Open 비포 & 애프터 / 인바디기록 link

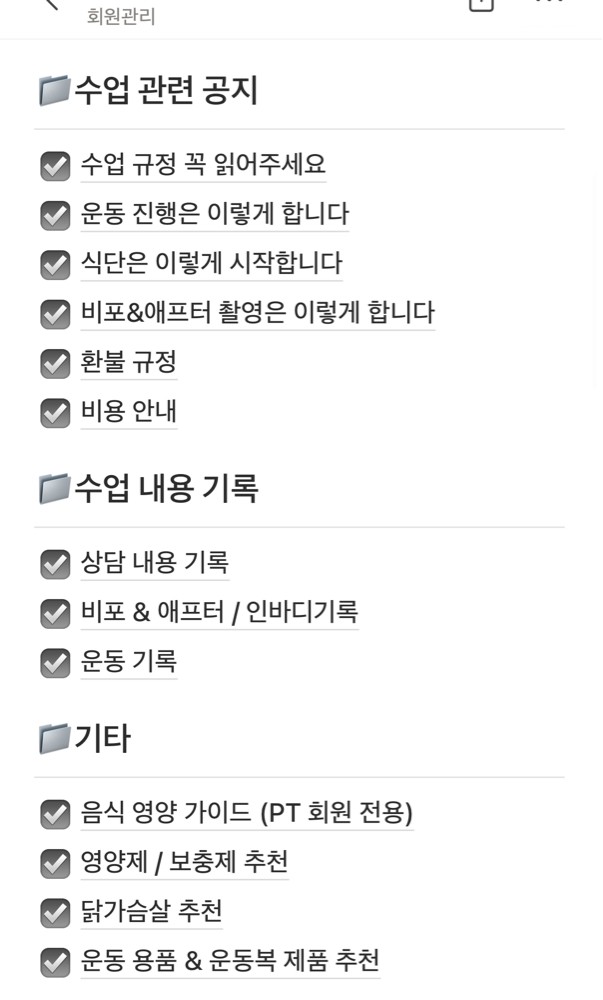click(219, 612)
